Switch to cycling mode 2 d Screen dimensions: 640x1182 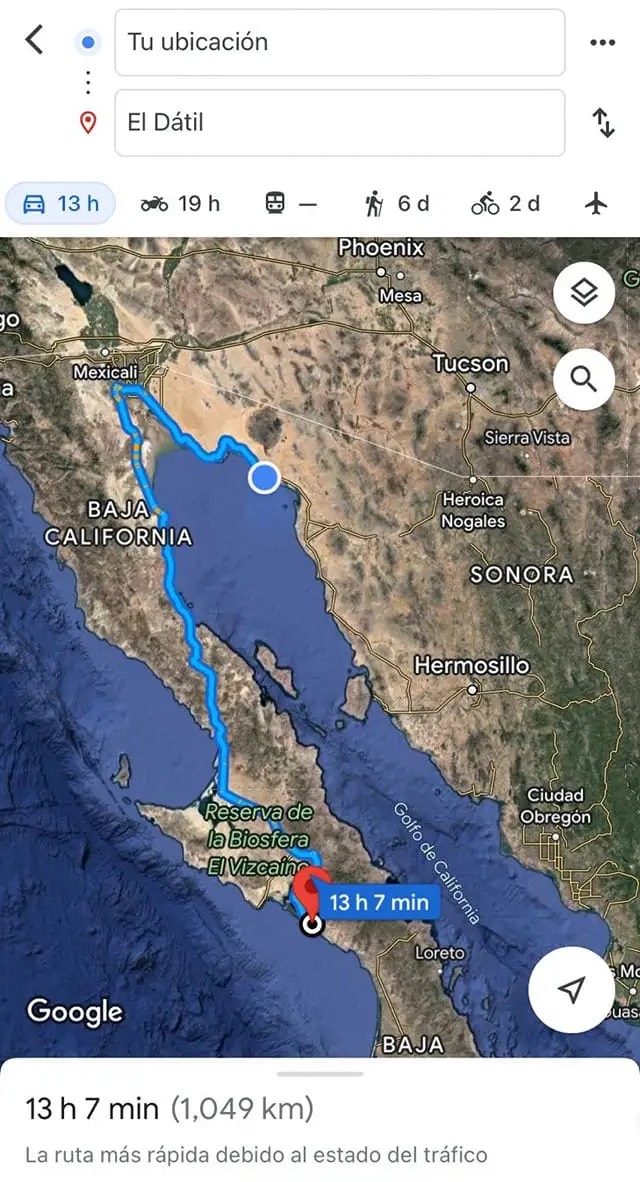point(505,204)
